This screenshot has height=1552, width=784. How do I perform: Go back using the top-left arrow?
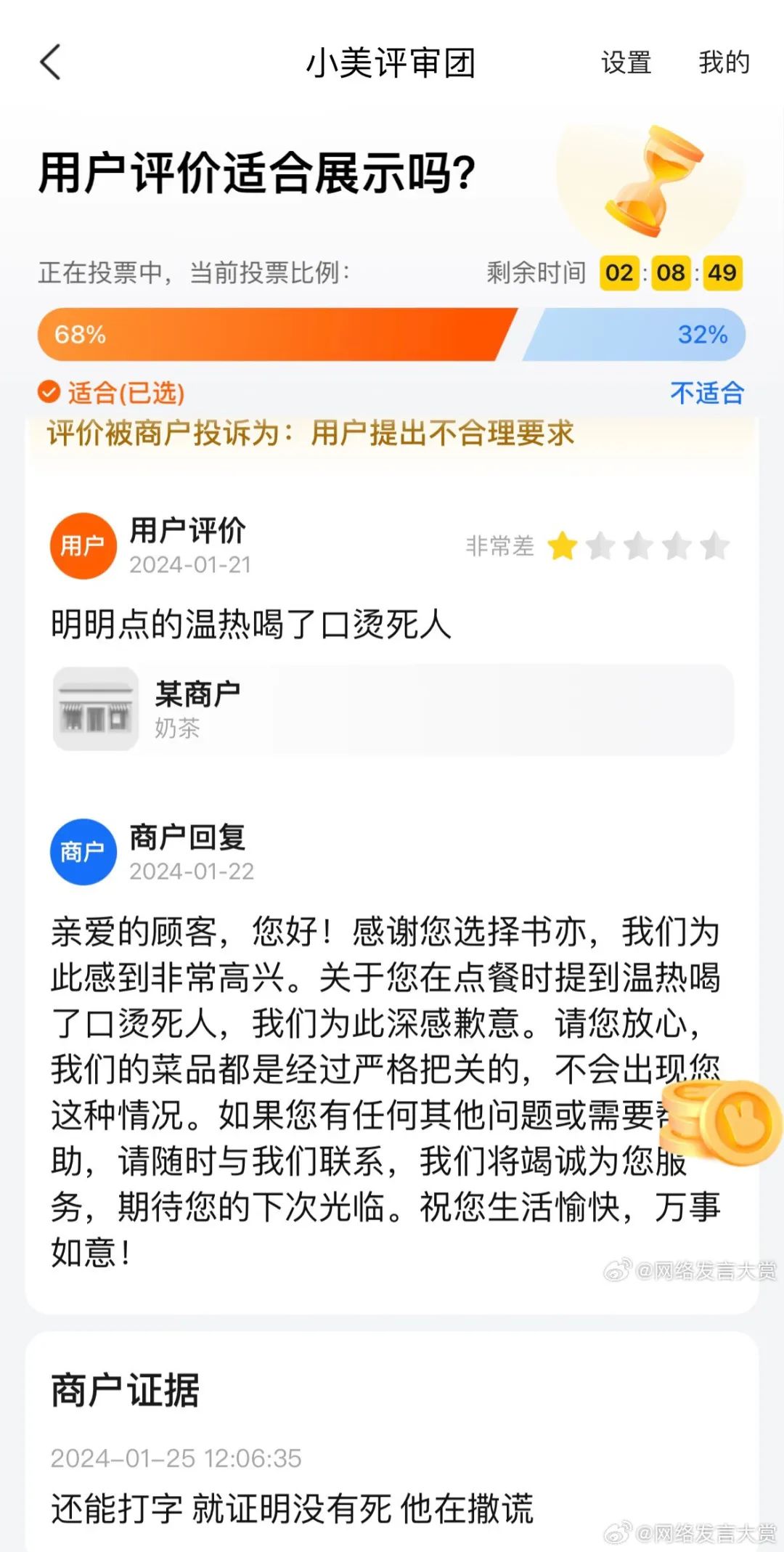[x=50, y=62]
